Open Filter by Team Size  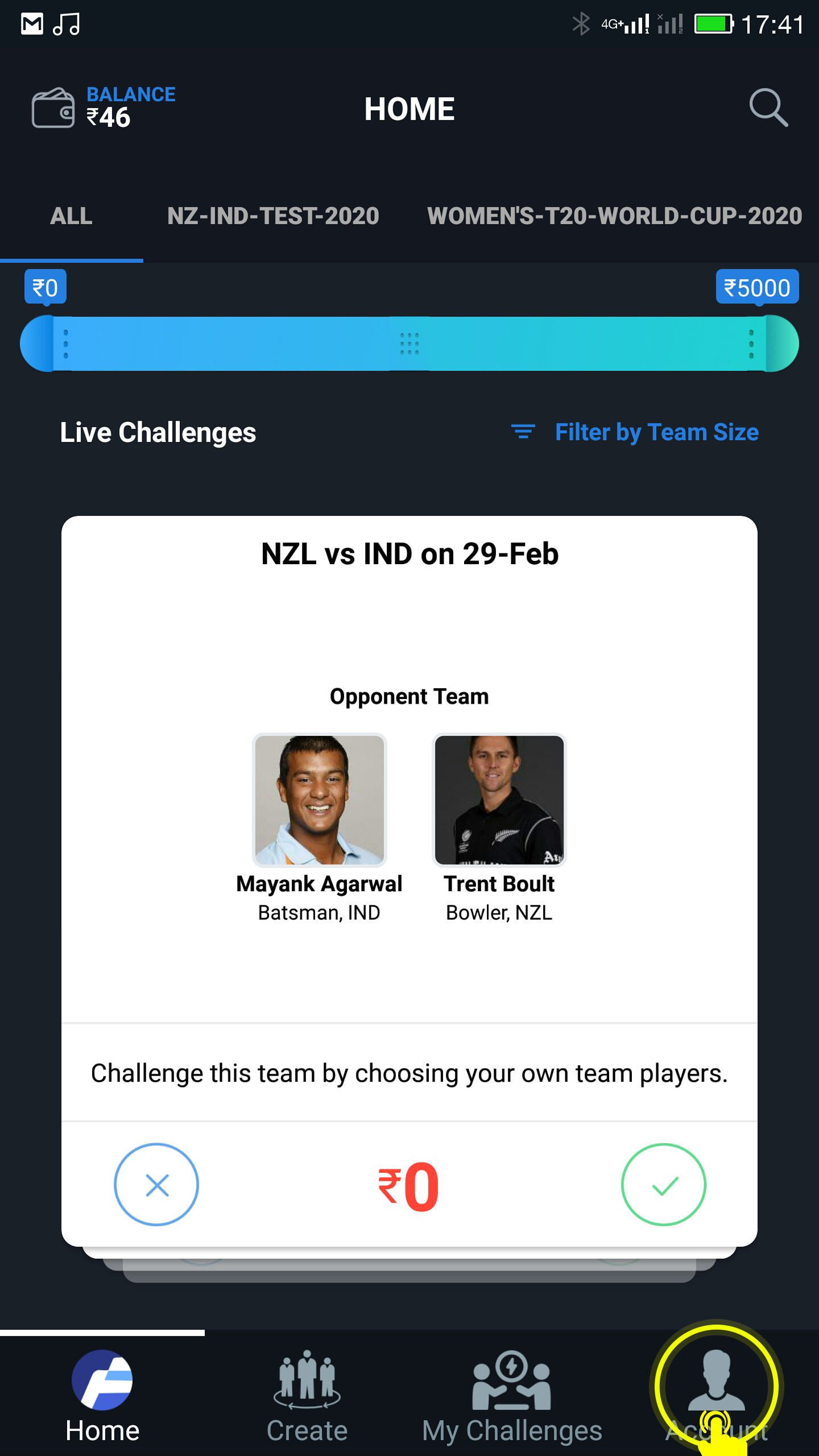pyautogui.click(x=634, y=432)
